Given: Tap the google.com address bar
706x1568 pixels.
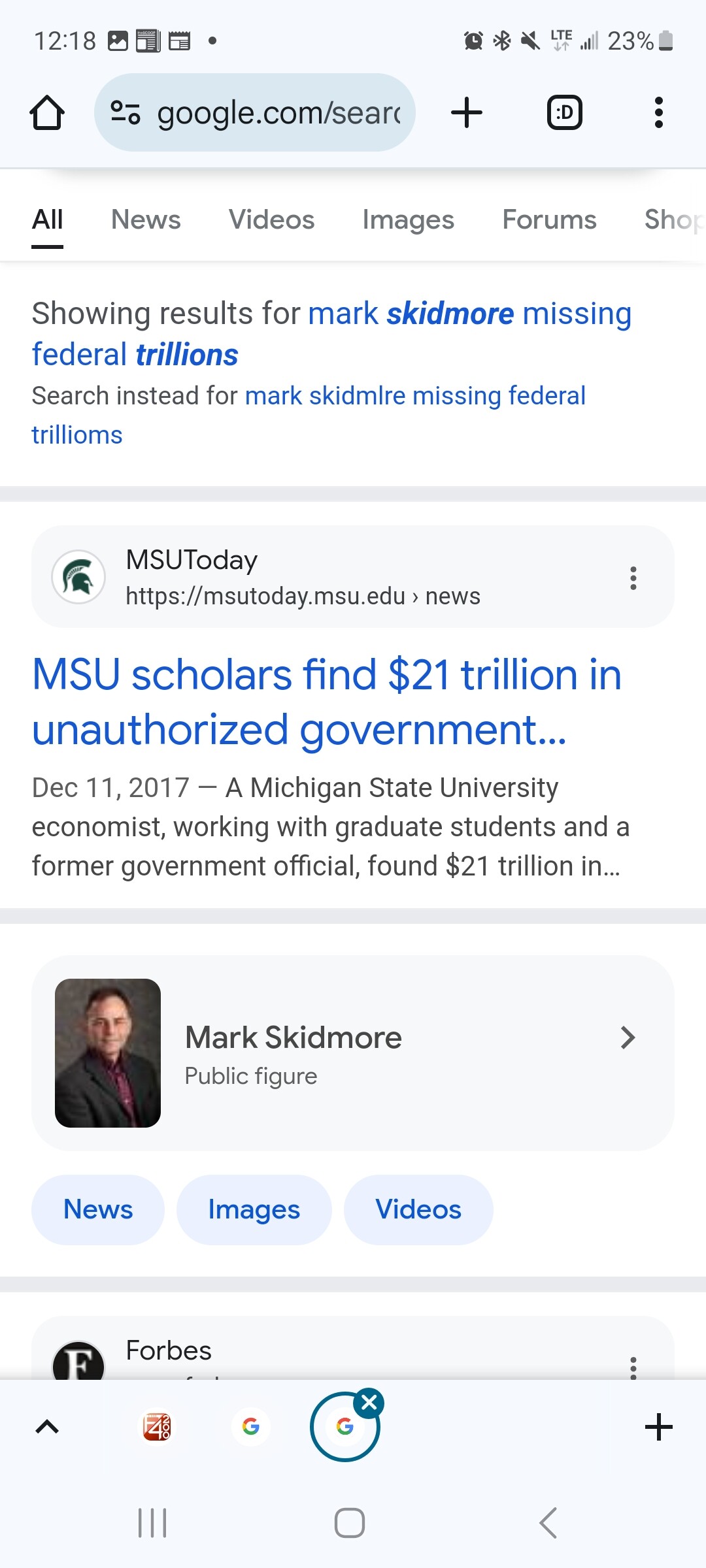Looking at the screenshot, I should click(x=255, y=112).
